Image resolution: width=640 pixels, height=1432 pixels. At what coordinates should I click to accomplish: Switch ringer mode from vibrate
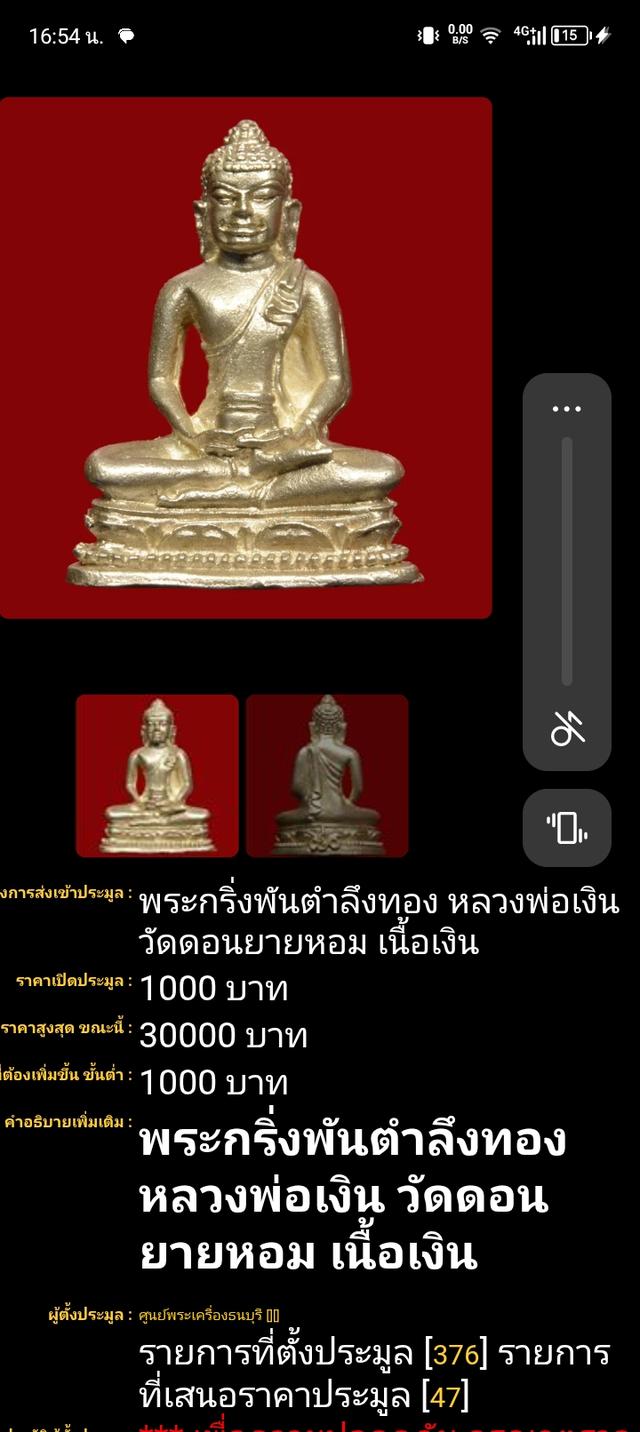[x=567, y=828]
